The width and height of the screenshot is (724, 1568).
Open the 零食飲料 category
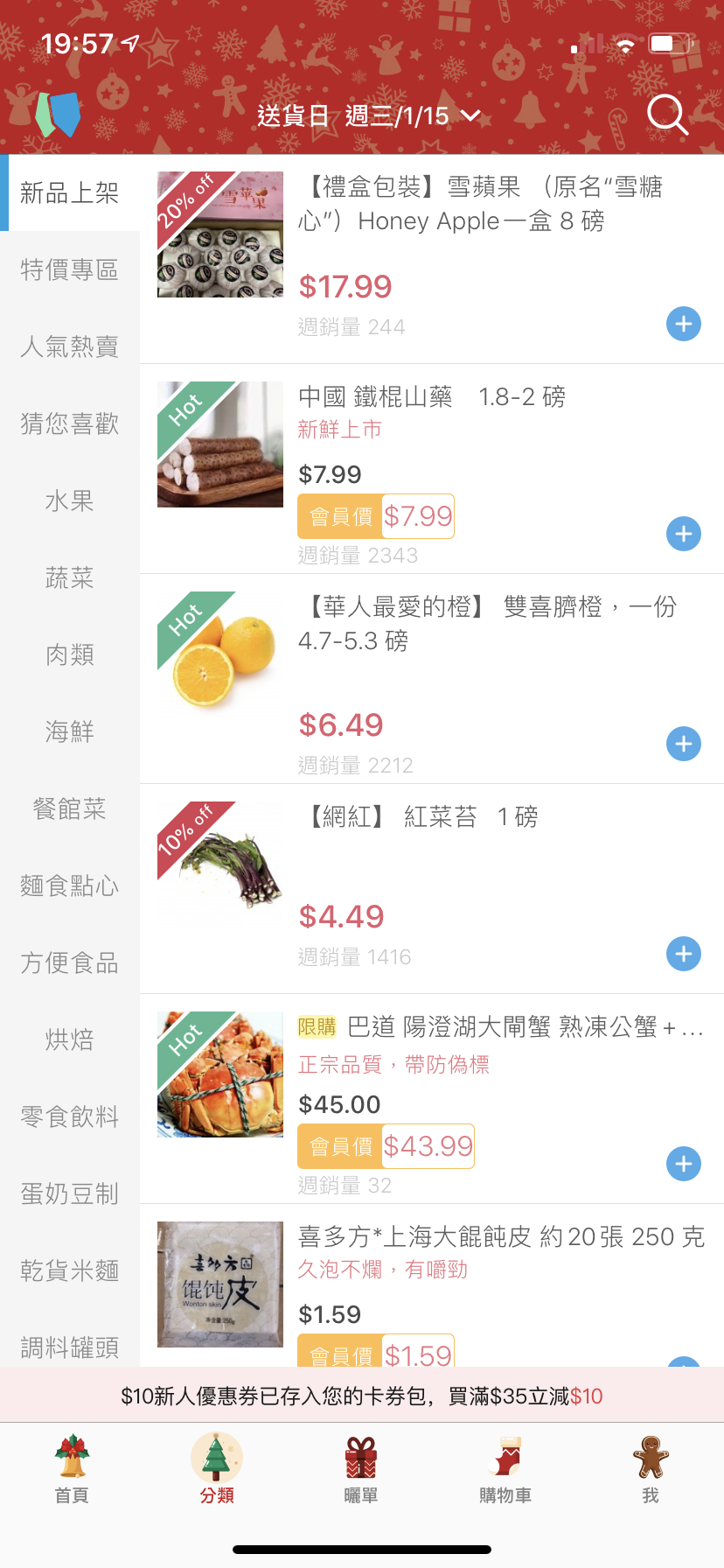click(70, 1116)
